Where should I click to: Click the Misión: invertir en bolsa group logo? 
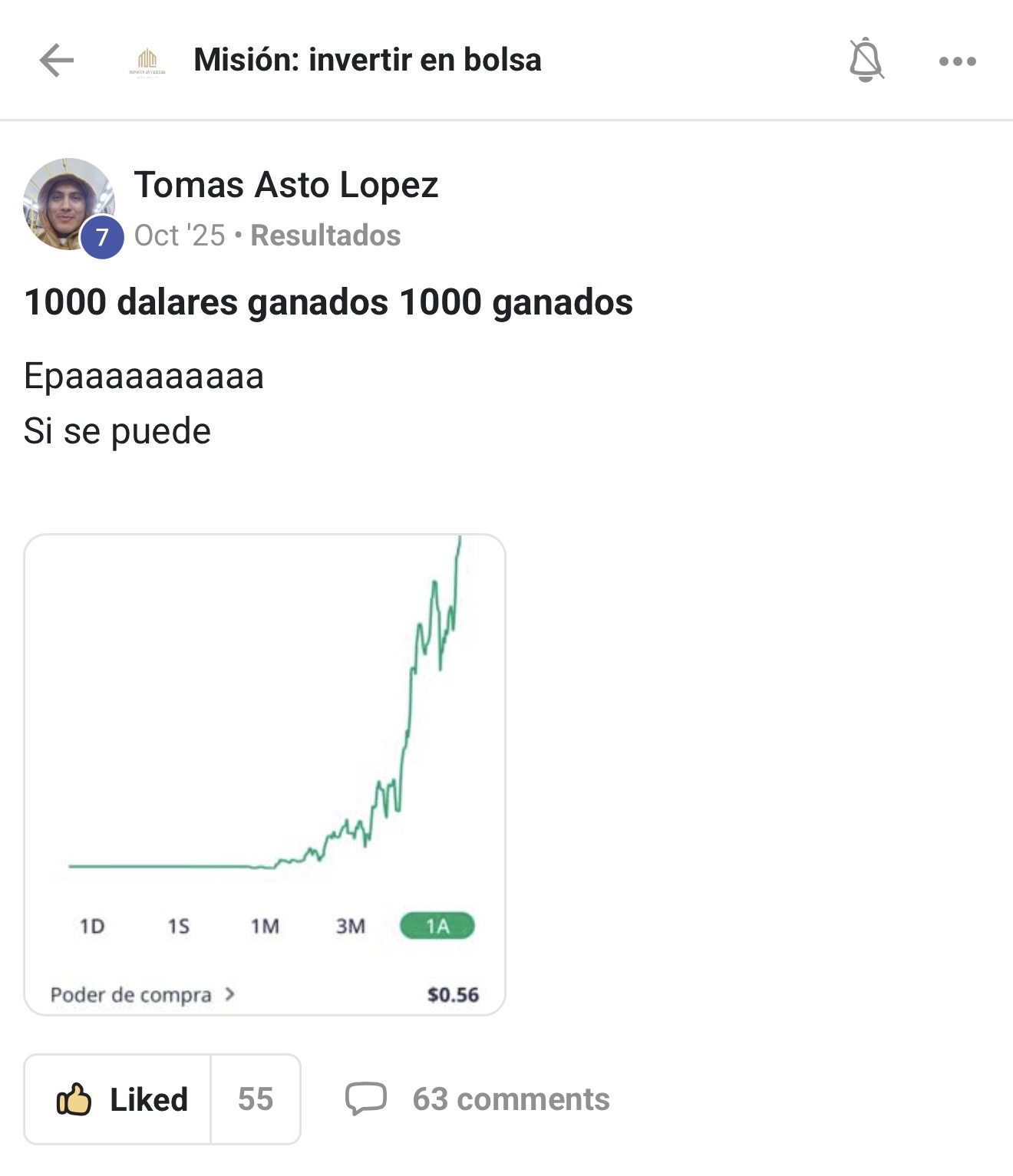147,61
